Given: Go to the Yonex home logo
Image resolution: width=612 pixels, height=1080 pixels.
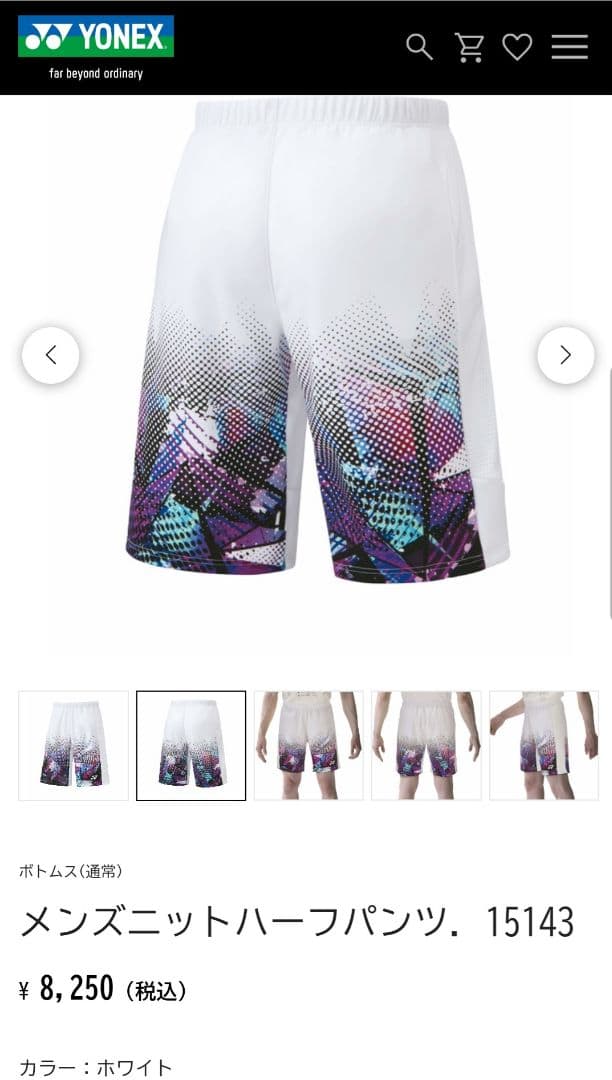Looking at the screenshot, I should (96, 47).
